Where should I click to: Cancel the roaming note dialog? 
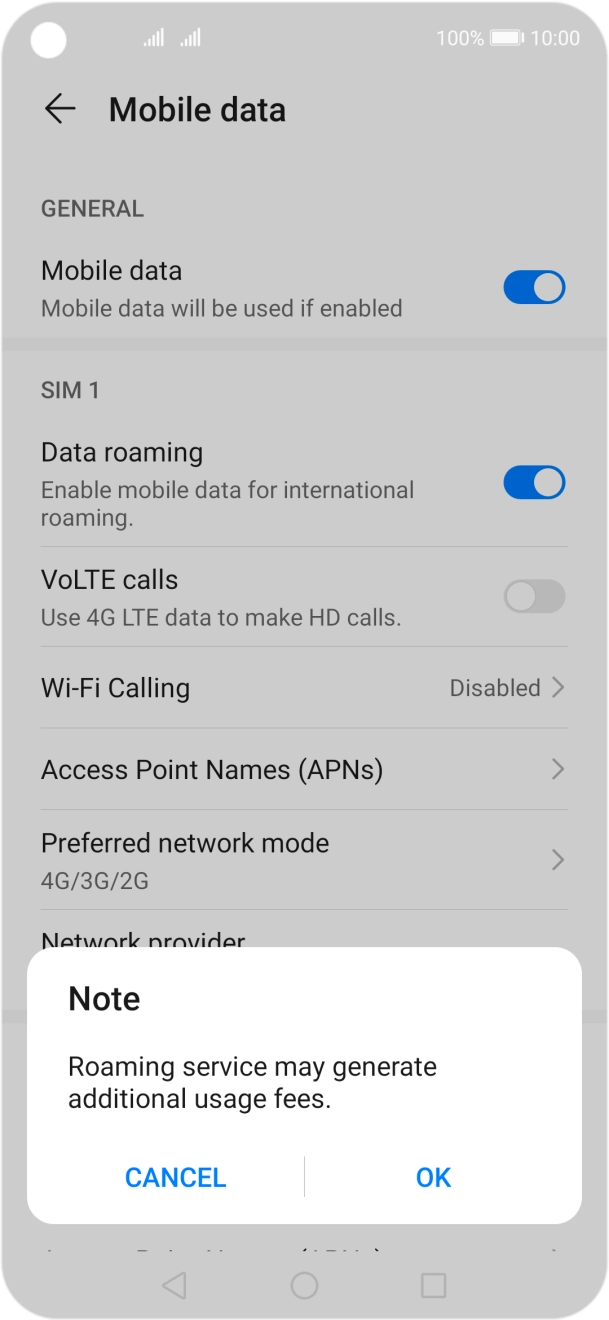point(175,1177)
